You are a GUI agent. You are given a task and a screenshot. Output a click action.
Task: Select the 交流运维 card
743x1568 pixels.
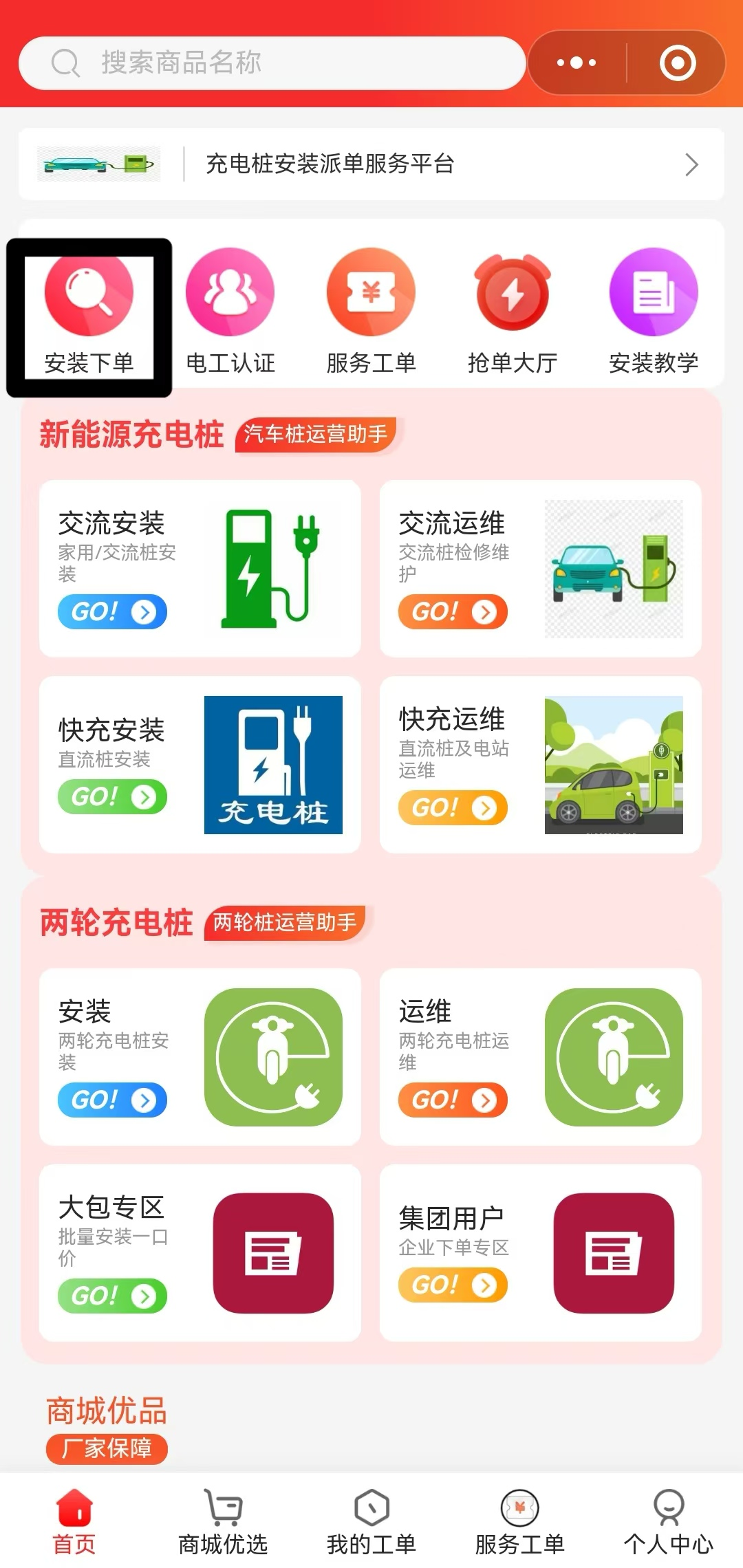(540, 569)
